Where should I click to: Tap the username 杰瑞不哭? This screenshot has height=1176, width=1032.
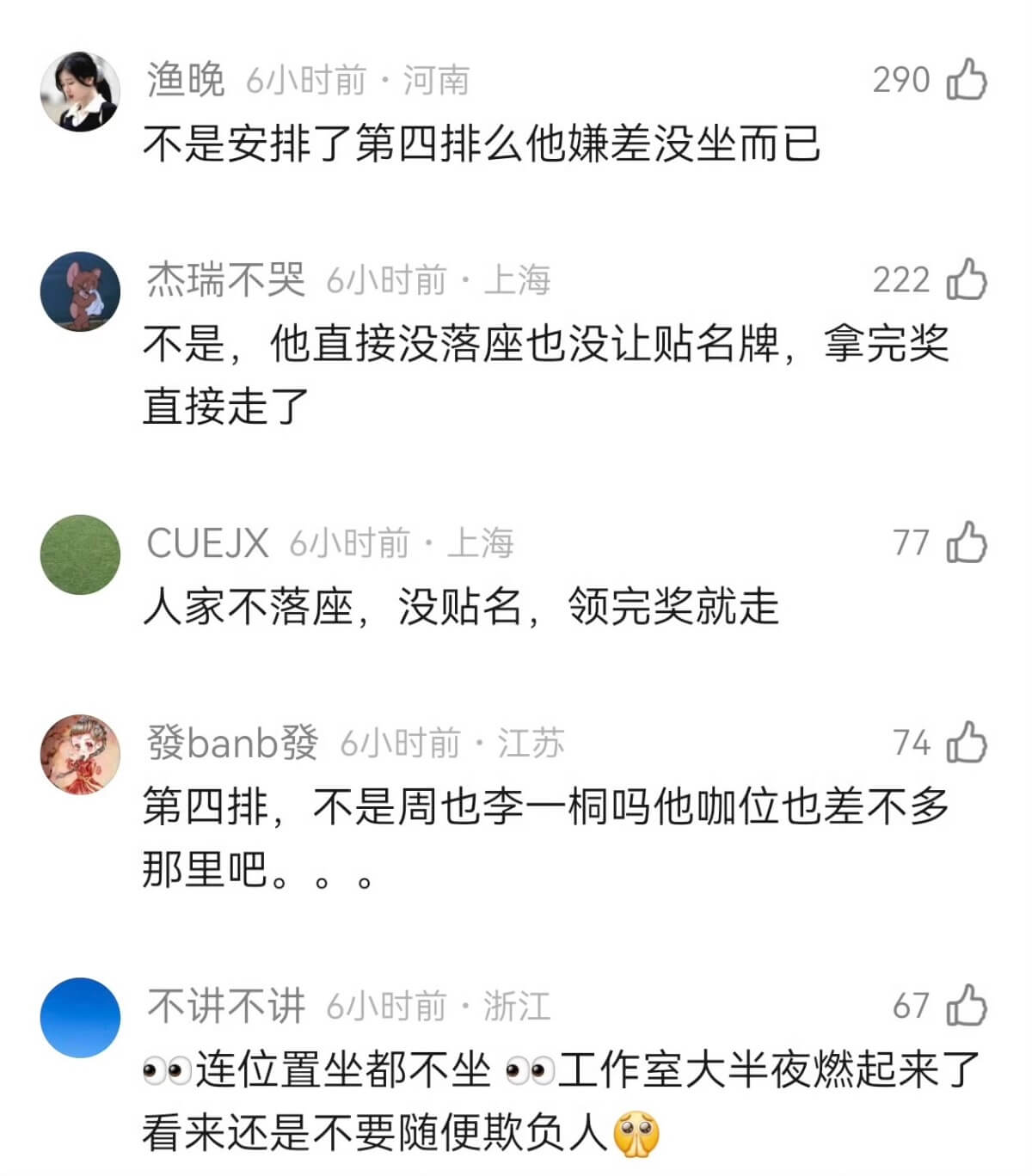pyautogui.click(x=225, y=279)
